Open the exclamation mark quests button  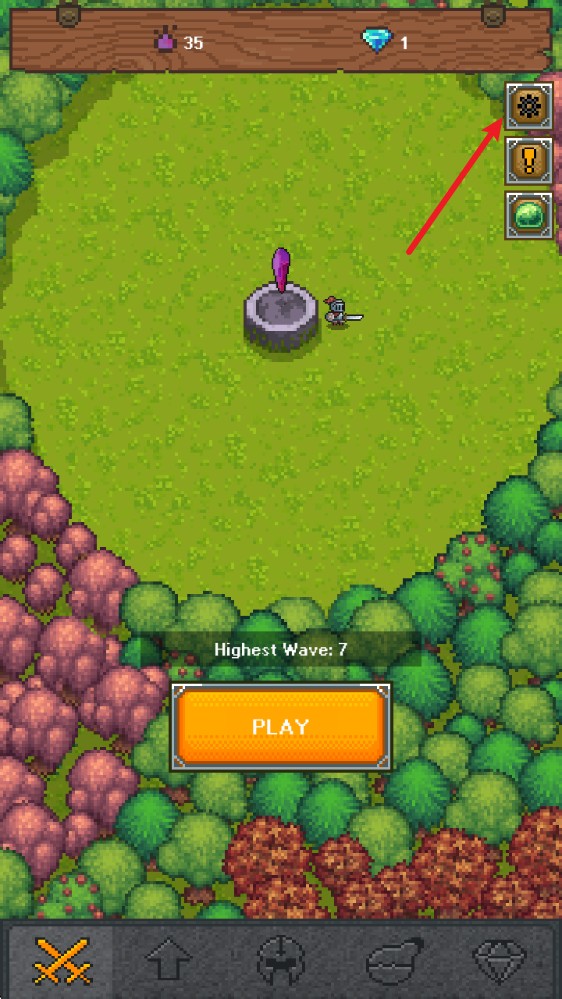[x=529, y=161]
